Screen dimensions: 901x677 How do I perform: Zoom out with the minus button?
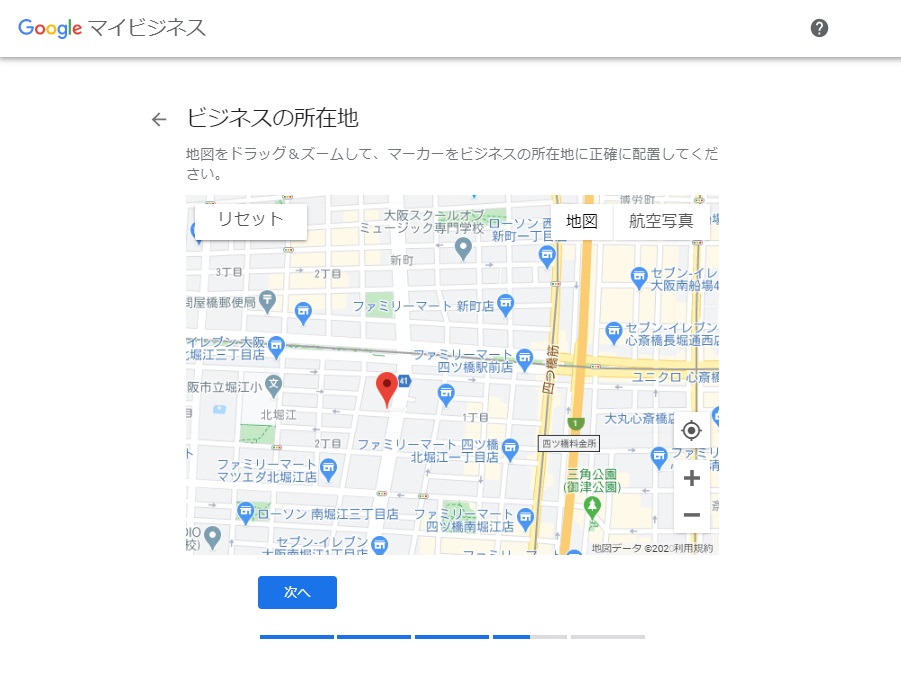(x=691, y=515)
